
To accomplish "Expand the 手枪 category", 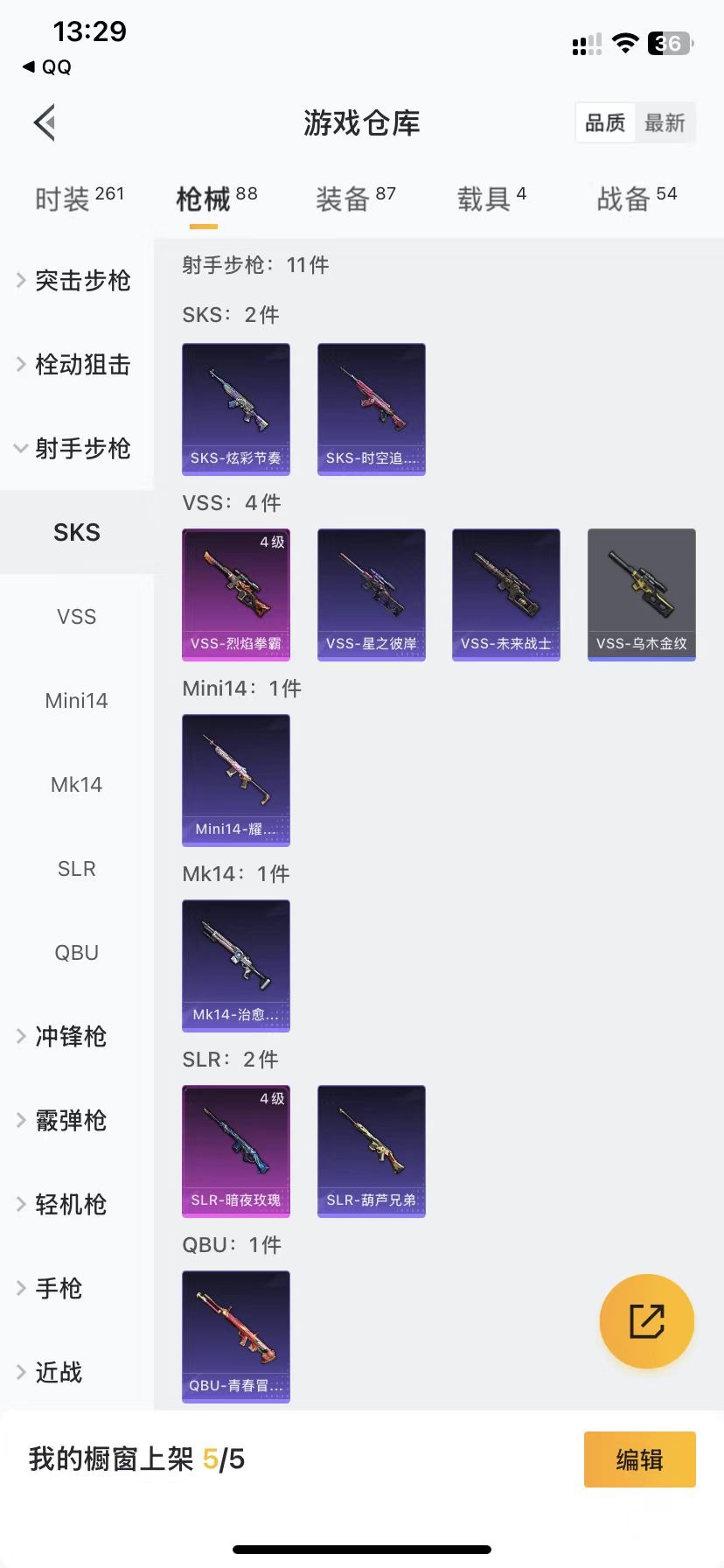I will coord(58,1289).
